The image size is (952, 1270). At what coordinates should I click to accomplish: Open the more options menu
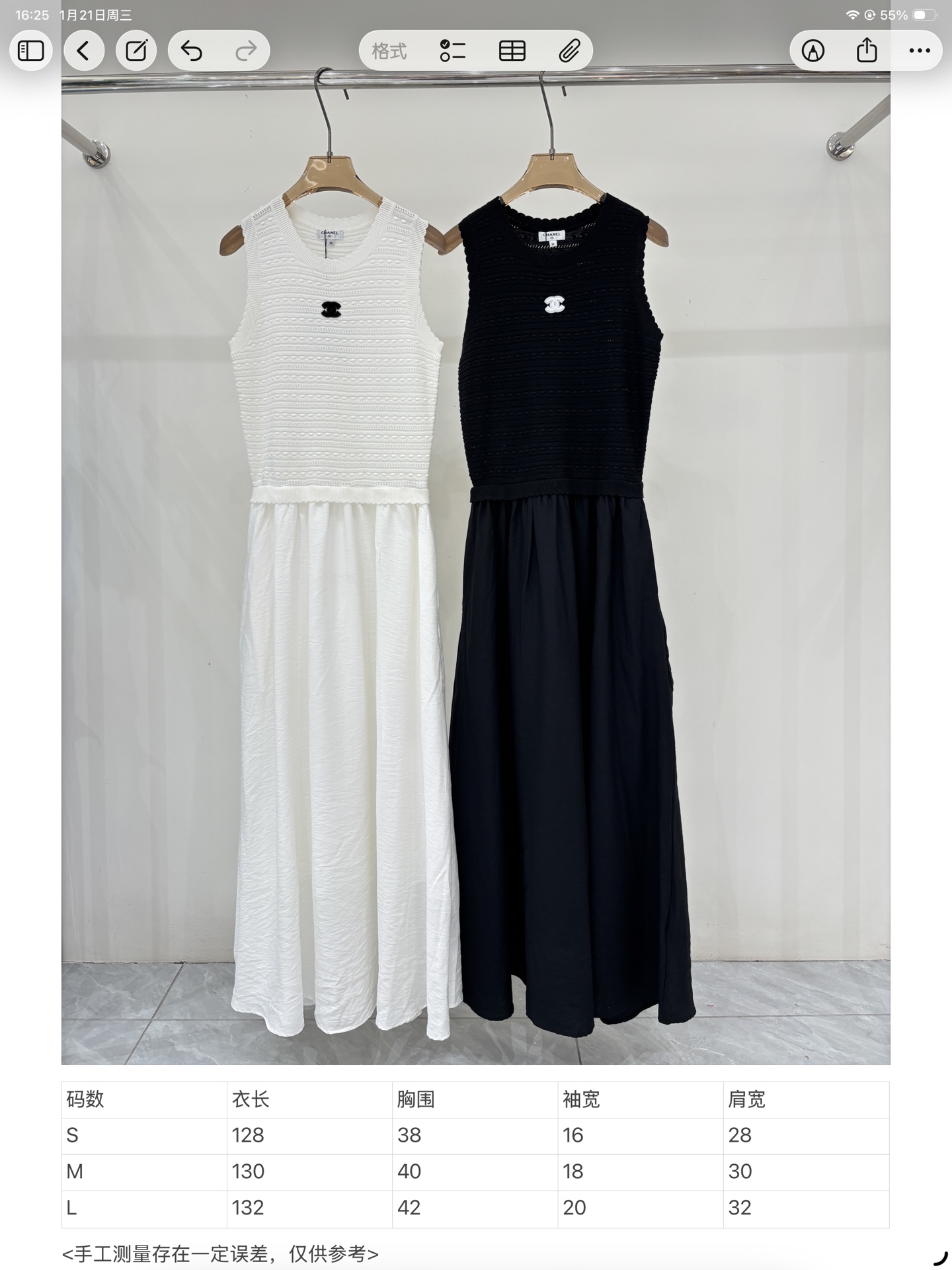(x=919, y=51)
